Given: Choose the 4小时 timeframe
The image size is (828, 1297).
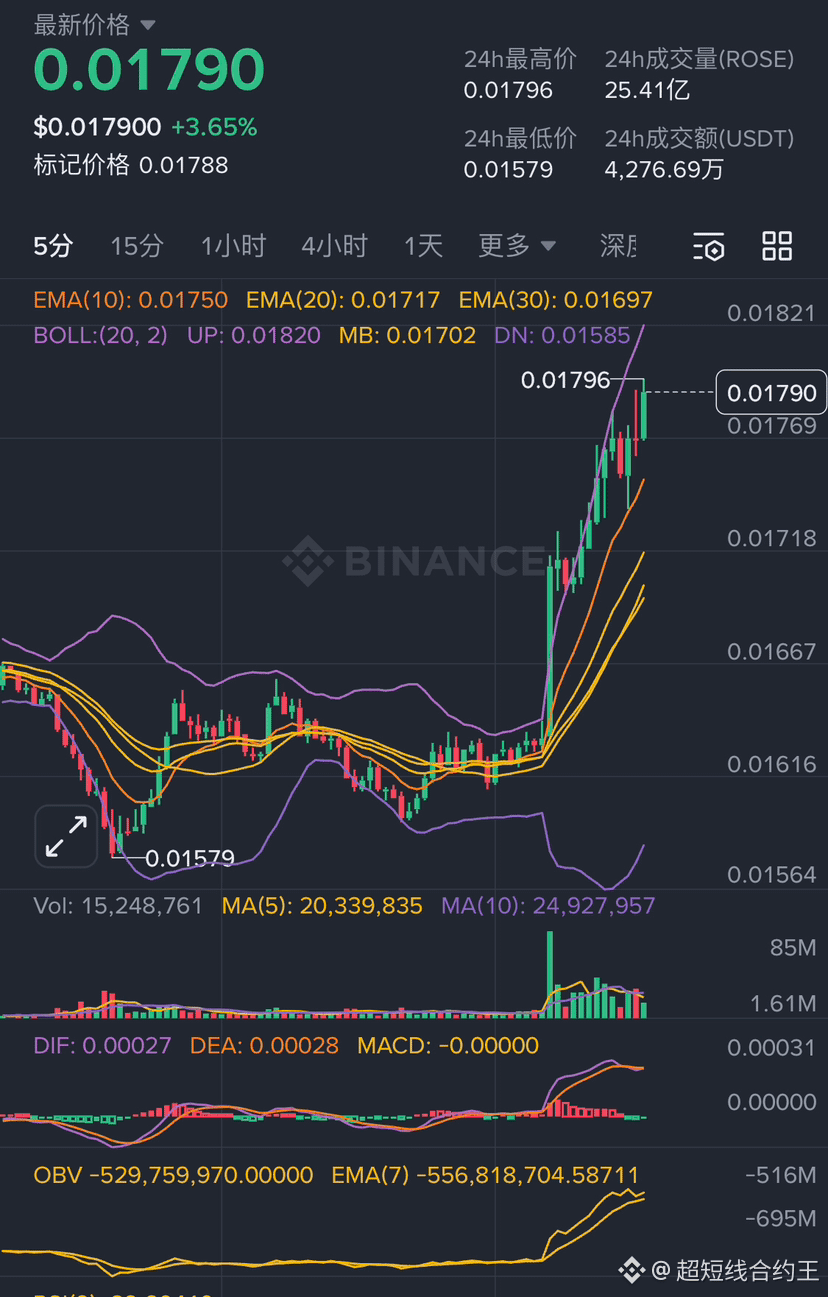Looking at the screenshot, I should pyautogui.click(x=334, y=246).
